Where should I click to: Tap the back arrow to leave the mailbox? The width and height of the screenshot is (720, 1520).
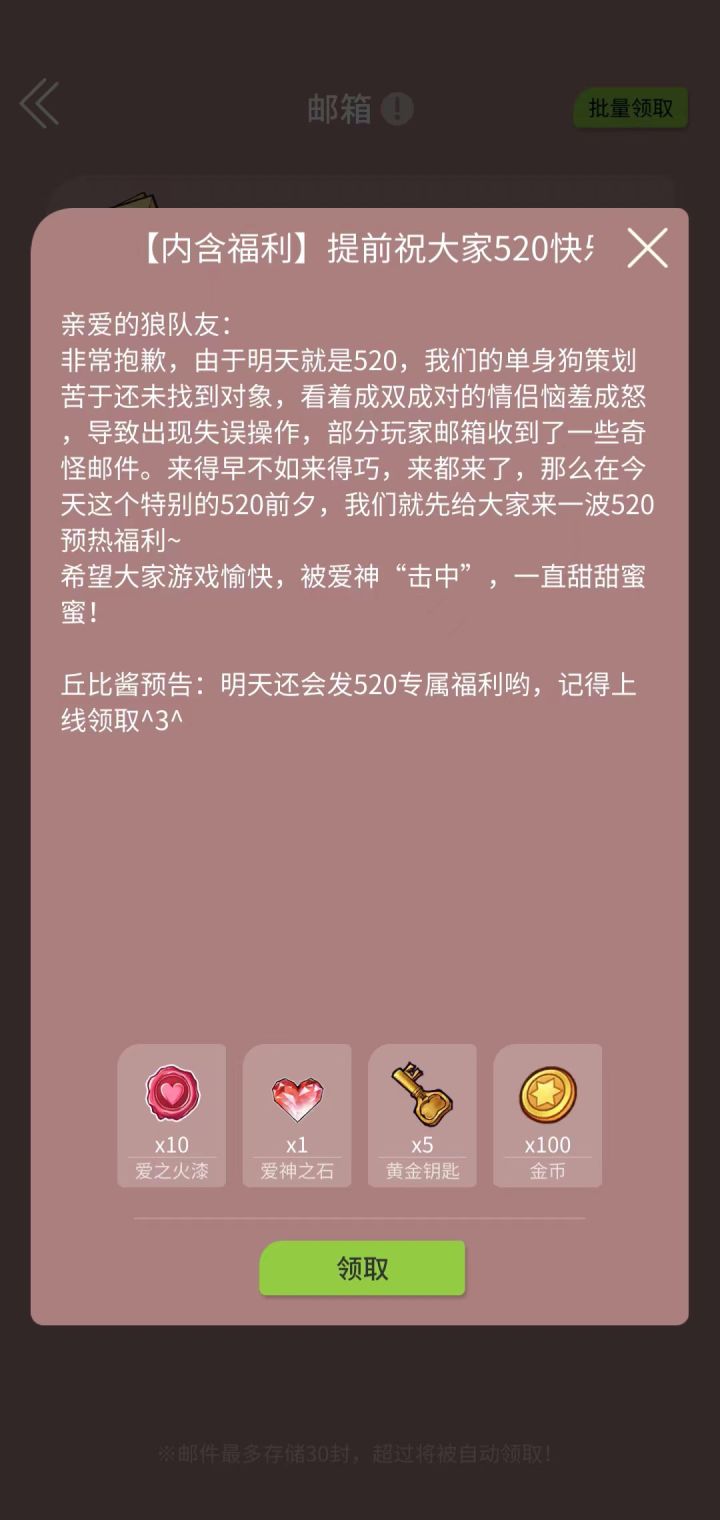pos(38,103)
